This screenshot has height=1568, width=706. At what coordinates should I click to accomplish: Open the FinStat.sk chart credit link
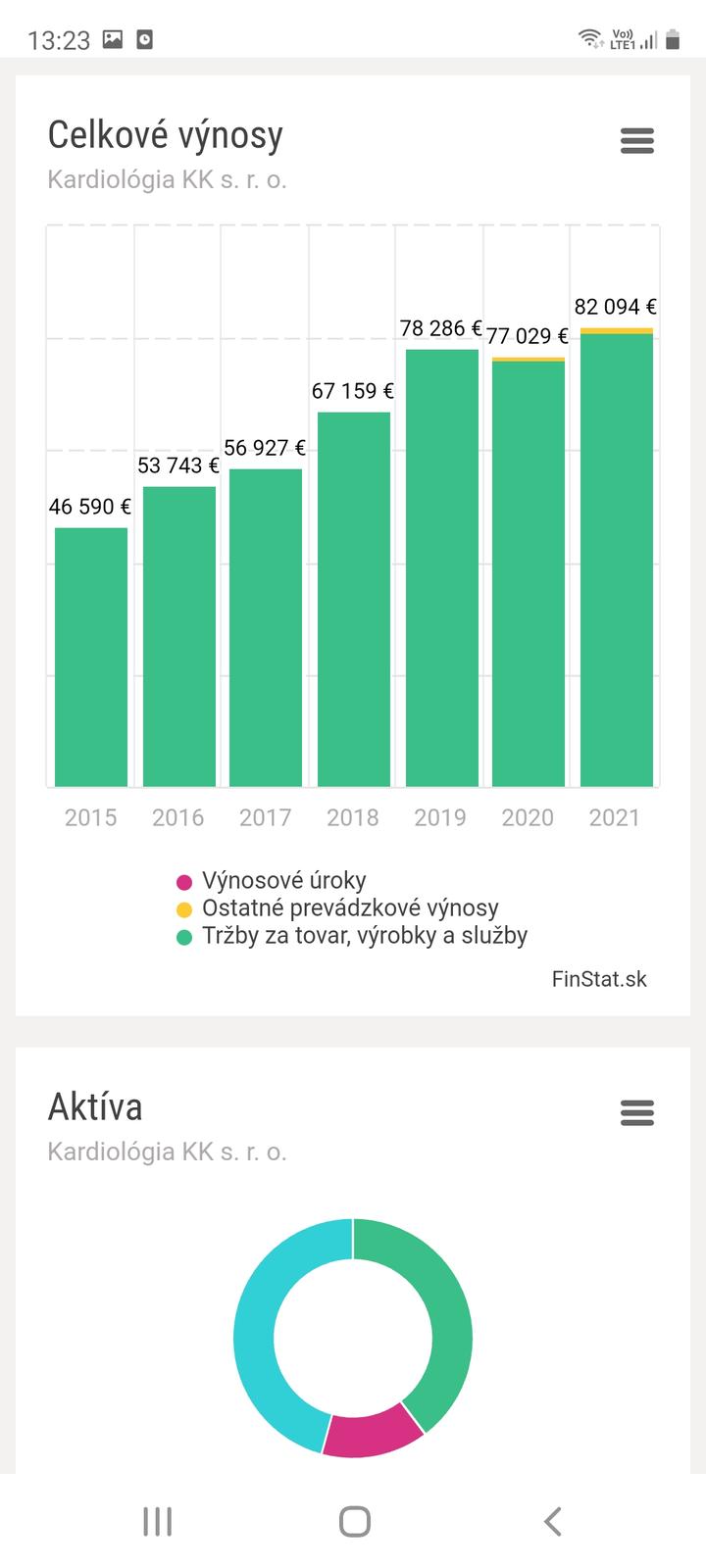[599, 979]
